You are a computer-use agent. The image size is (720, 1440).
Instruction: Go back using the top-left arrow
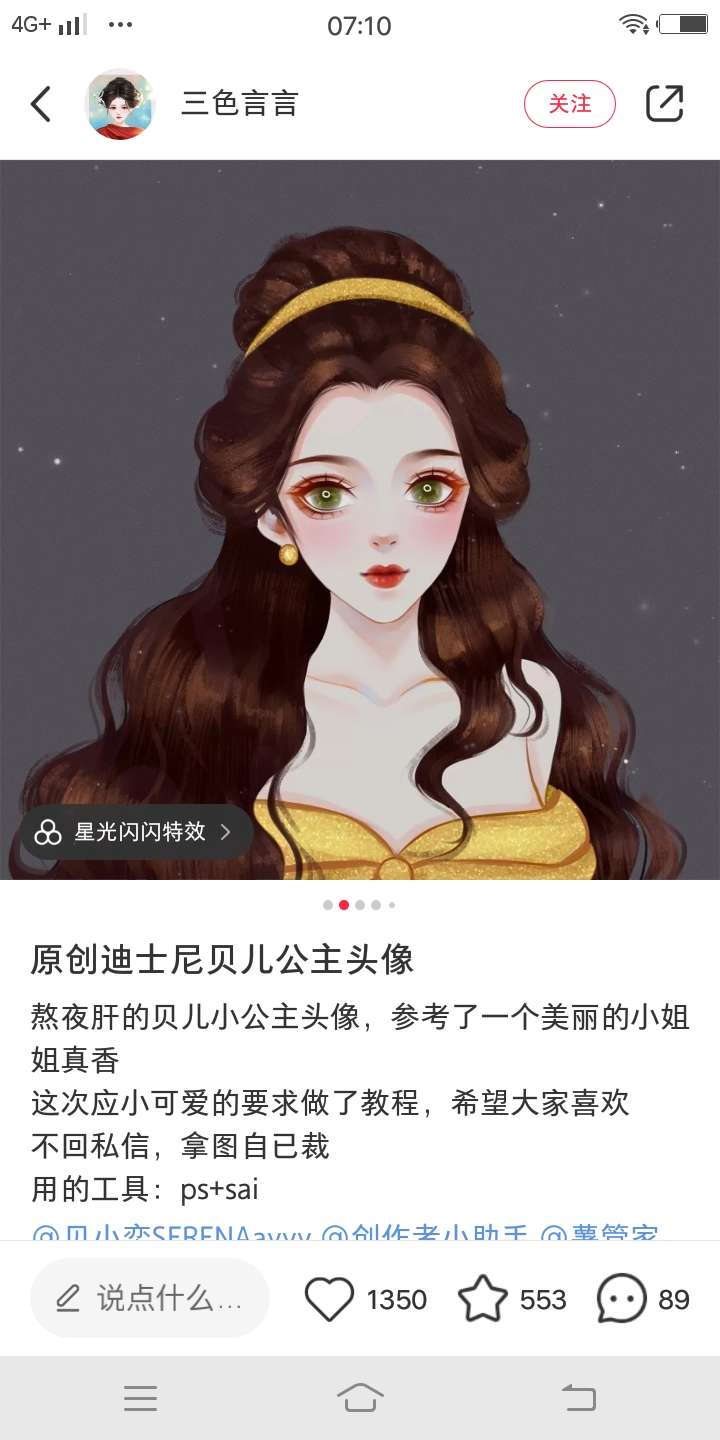click(41, 104)
